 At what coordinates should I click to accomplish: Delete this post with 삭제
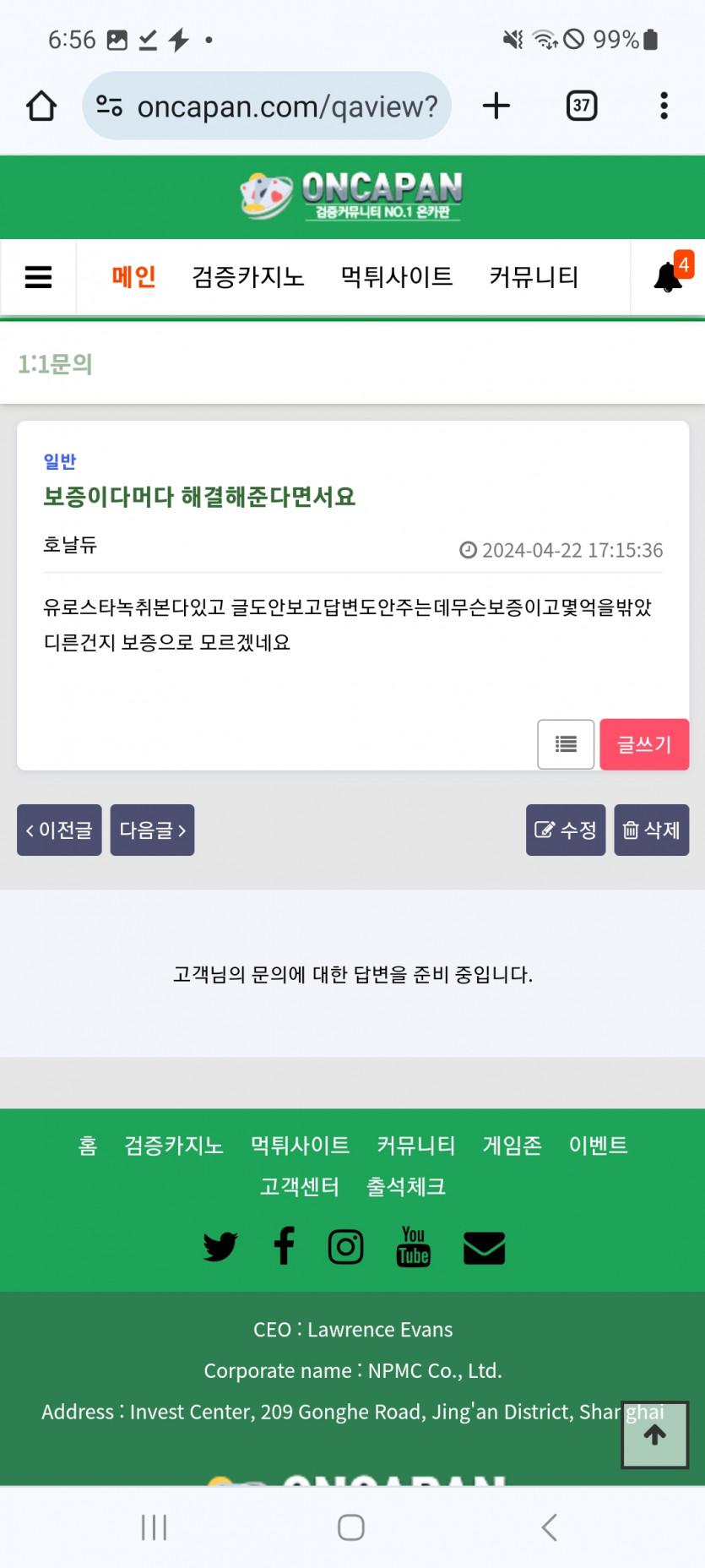(651, 830)
